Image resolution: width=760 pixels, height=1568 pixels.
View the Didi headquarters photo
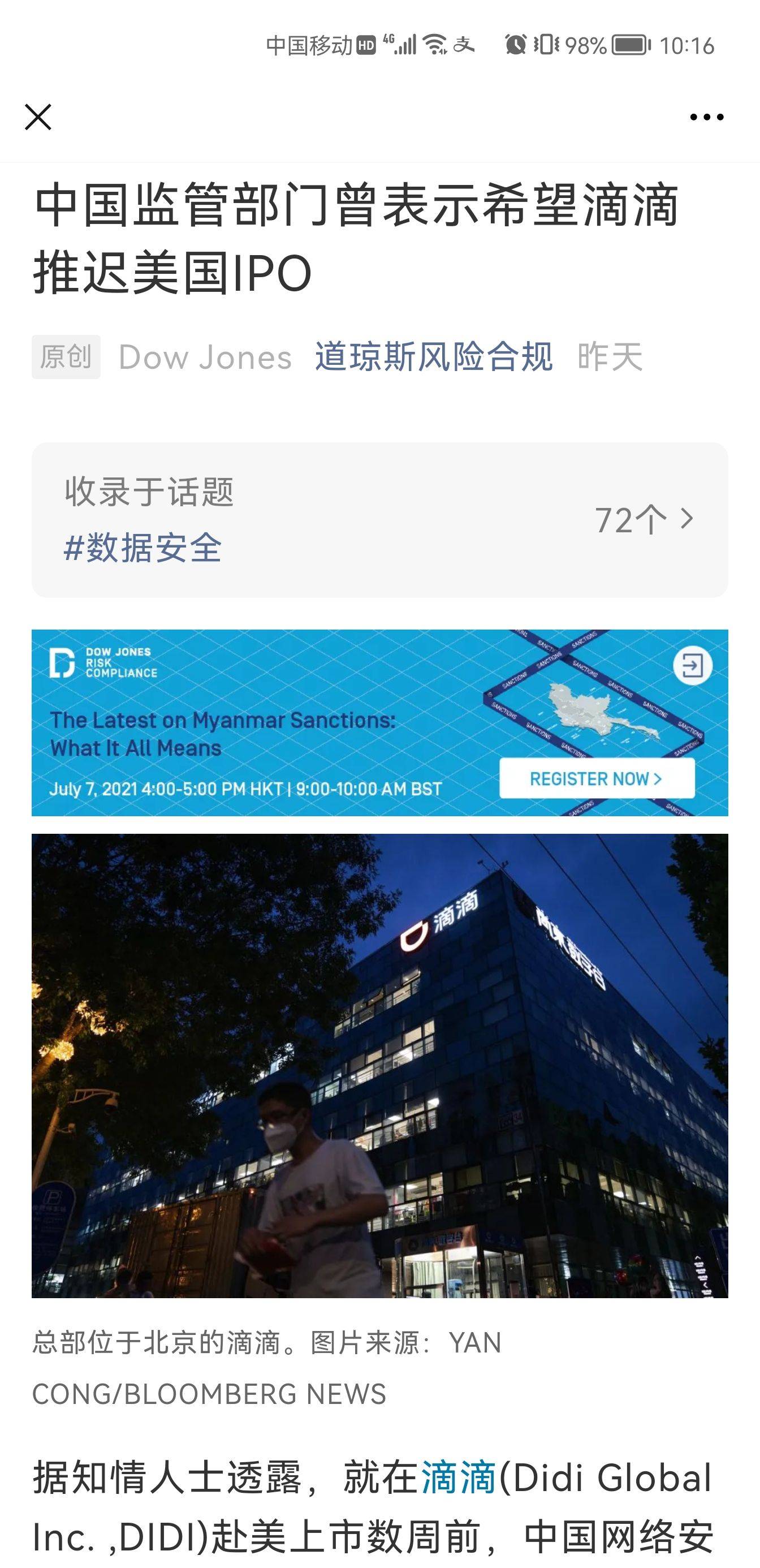click(379, 1065)
